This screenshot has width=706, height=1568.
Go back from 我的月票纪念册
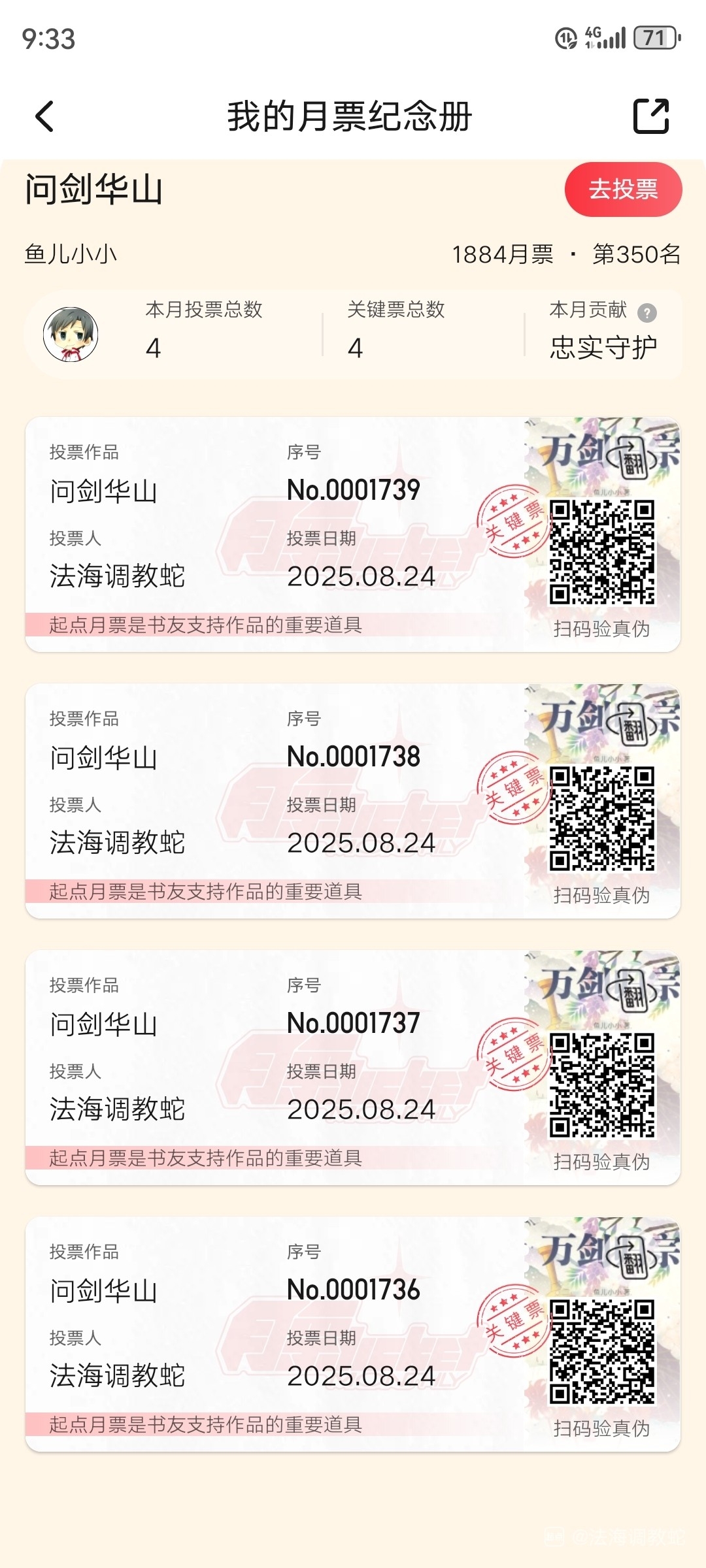coord(44,117)
